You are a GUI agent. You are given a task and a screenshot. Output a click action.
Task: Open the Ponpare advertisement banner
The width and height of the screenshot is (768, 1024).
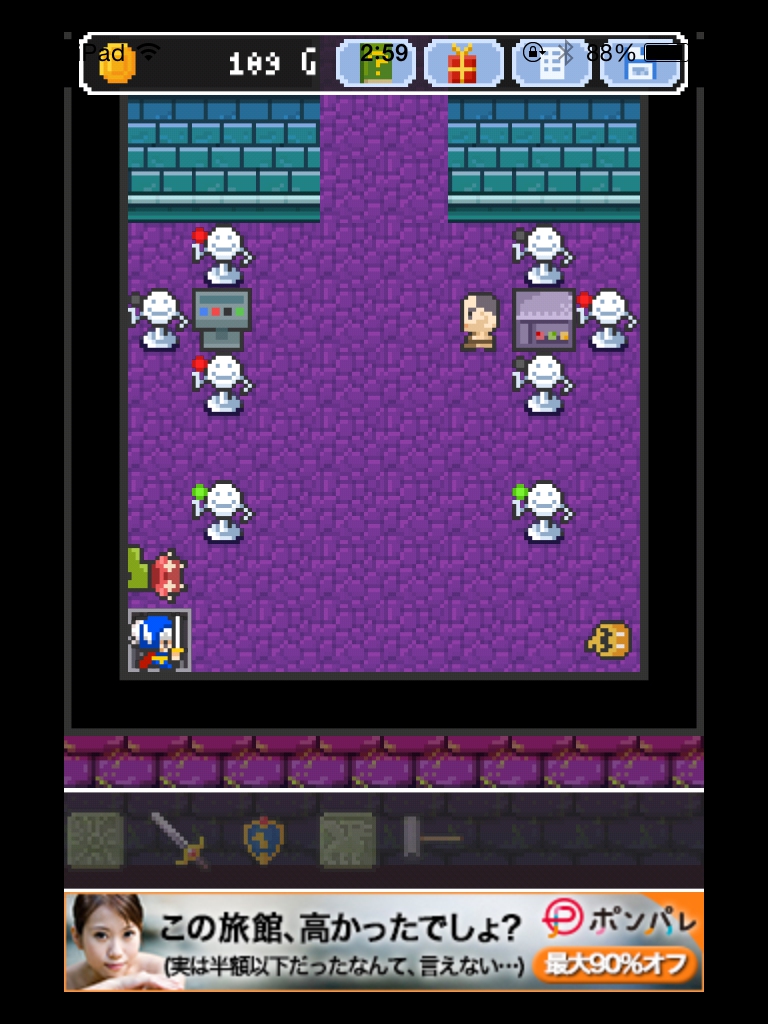[x=384, y=940]
